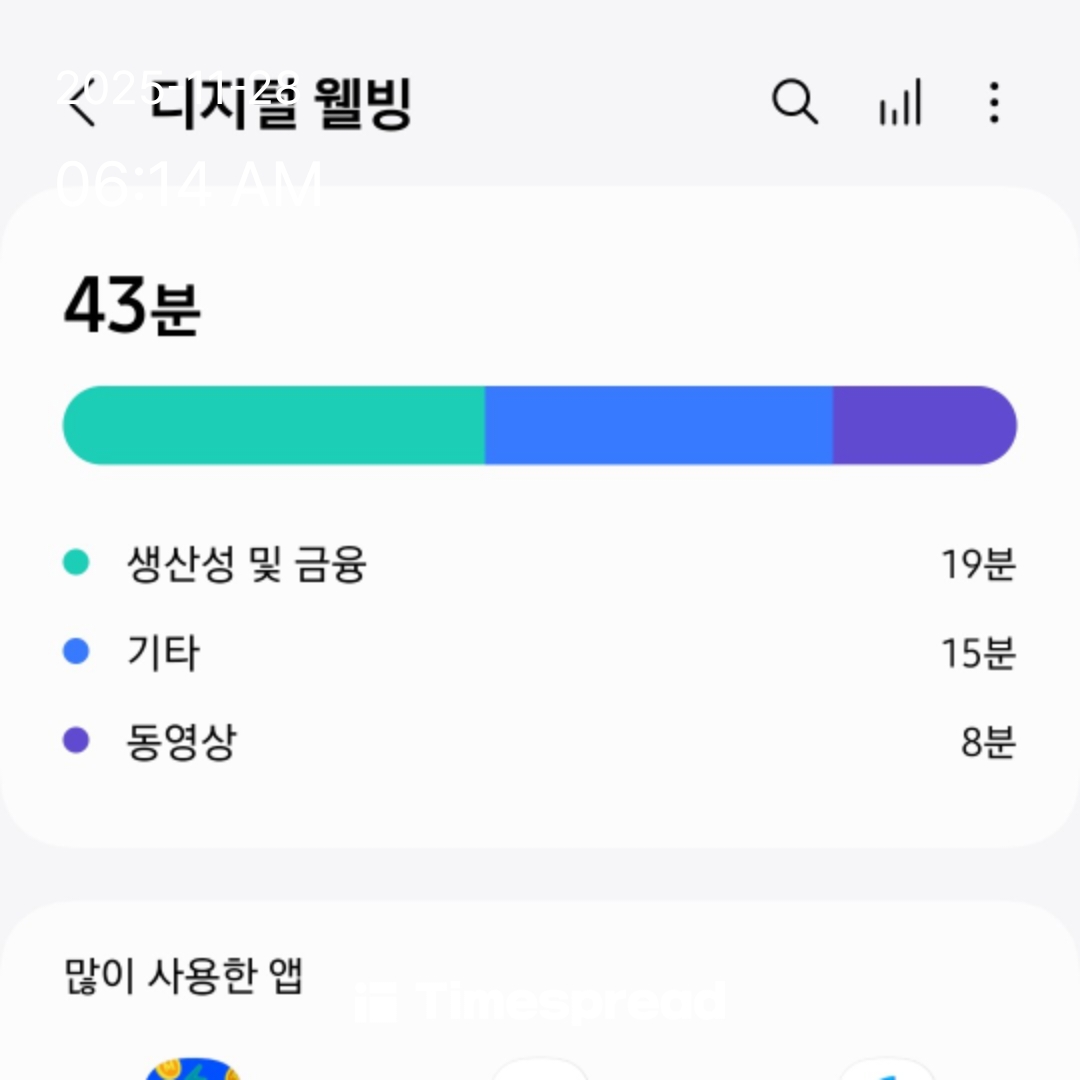Open the 43분 screen time card
This screenshot has width=1080, height=1080.
(540, 517)
